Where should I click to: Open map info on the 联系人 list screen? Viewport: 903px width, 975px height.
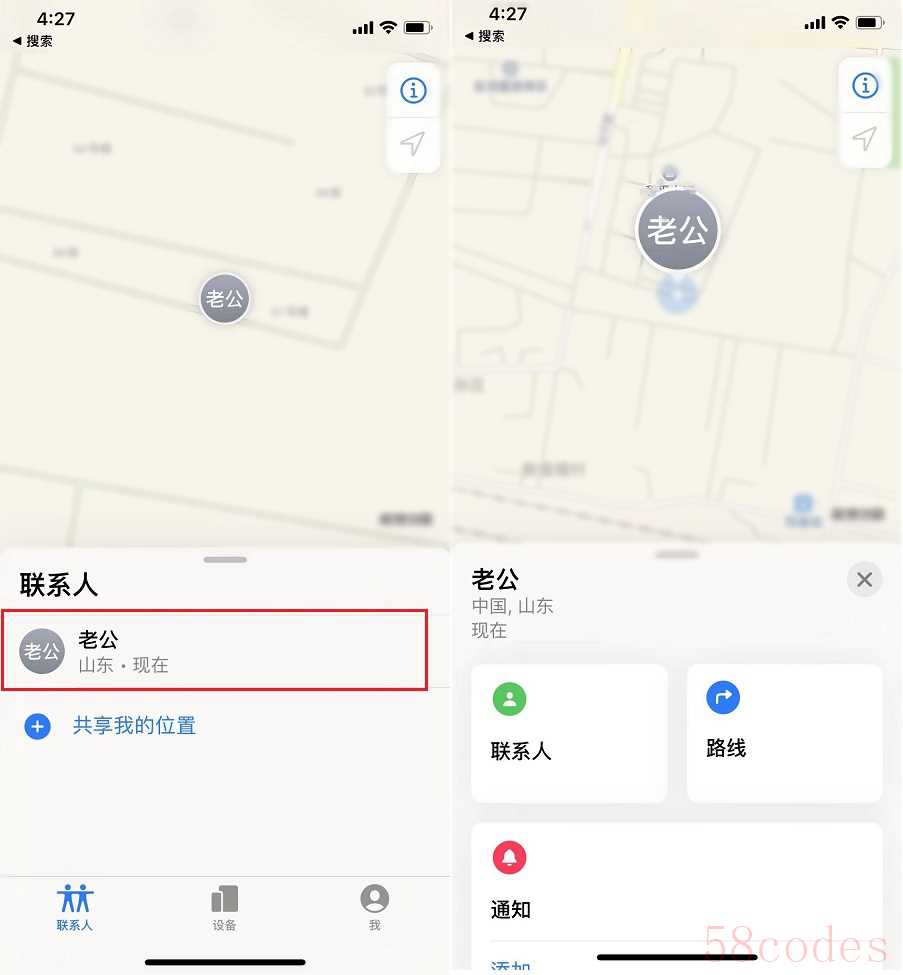(x=413, y=91)
